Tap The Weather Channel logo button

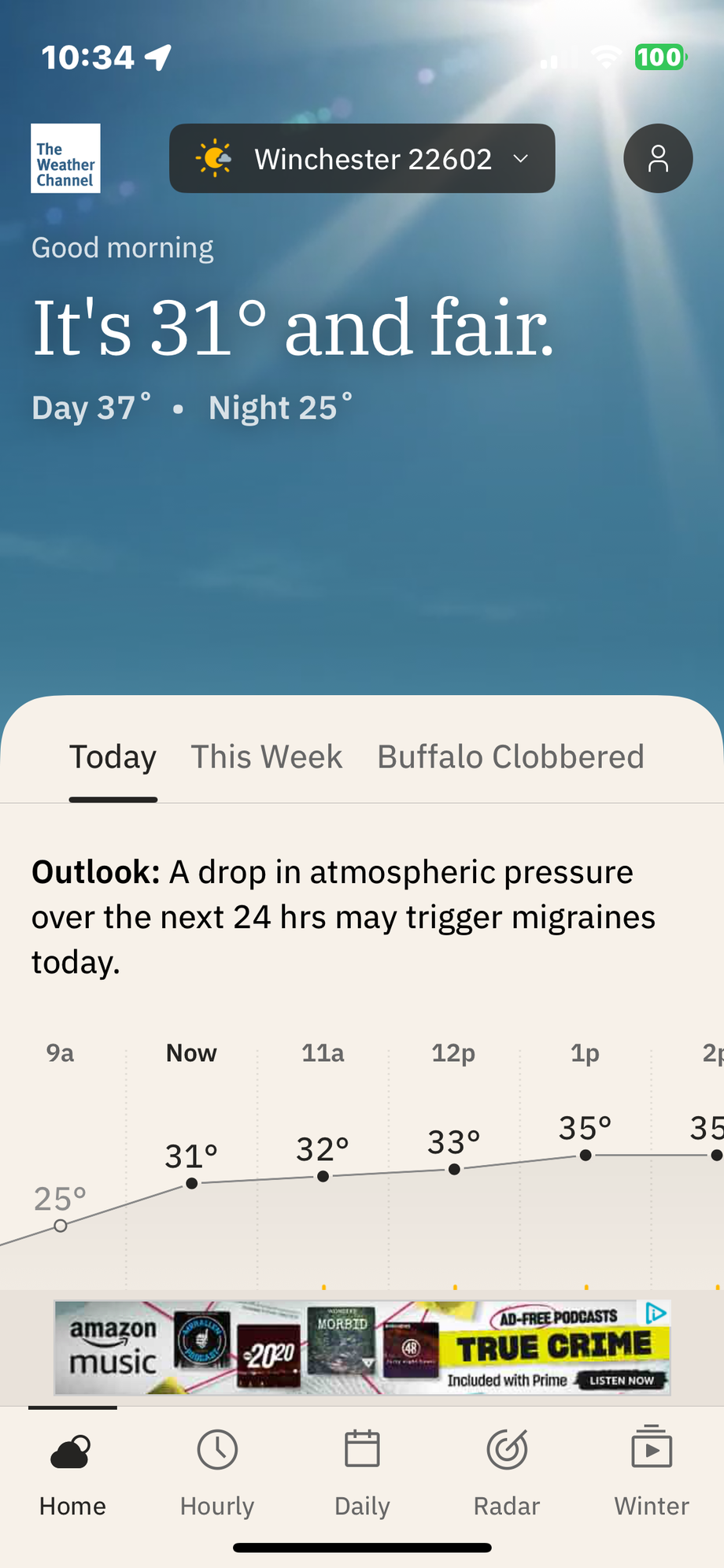point(65,158)
